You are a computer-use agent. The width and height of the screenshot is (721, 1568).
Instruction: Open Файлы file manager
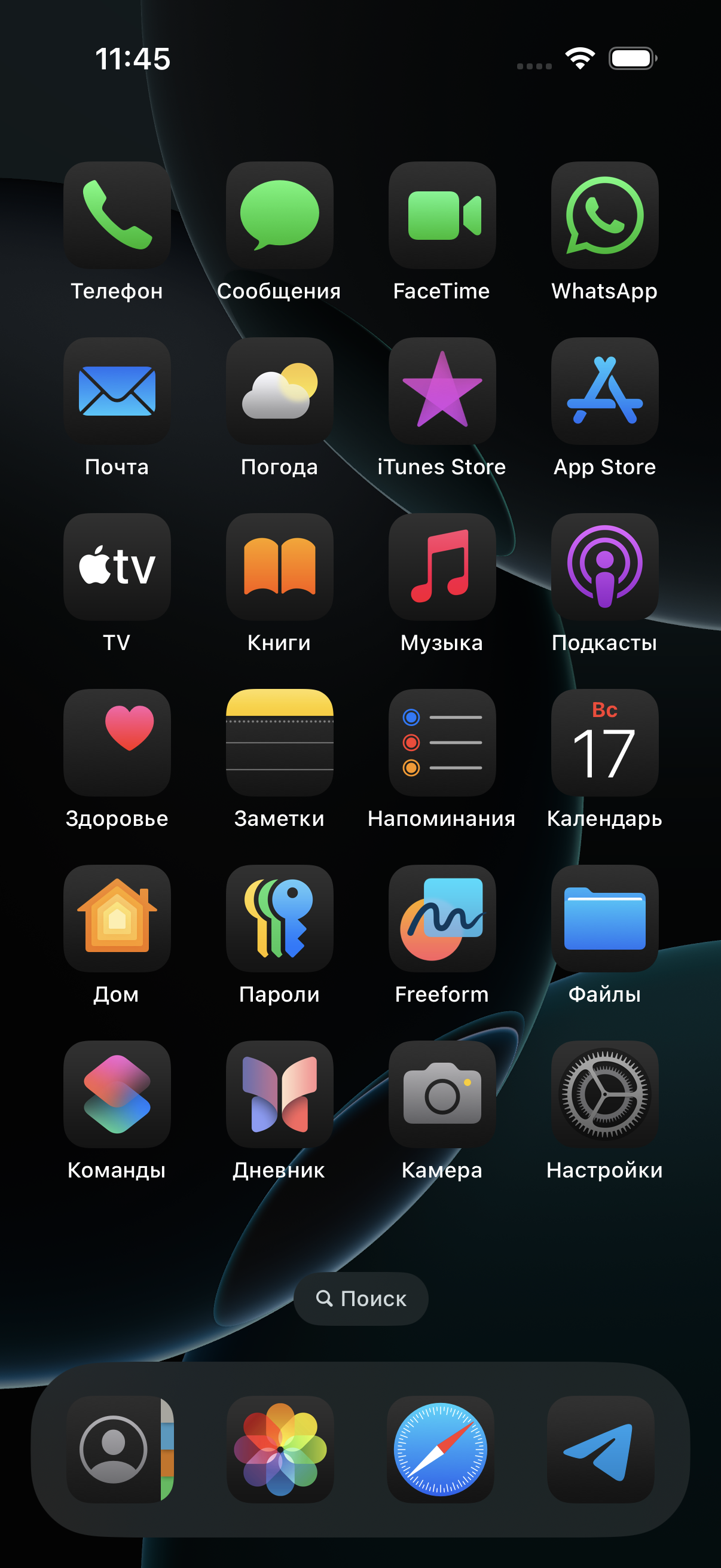click(604, 919)
